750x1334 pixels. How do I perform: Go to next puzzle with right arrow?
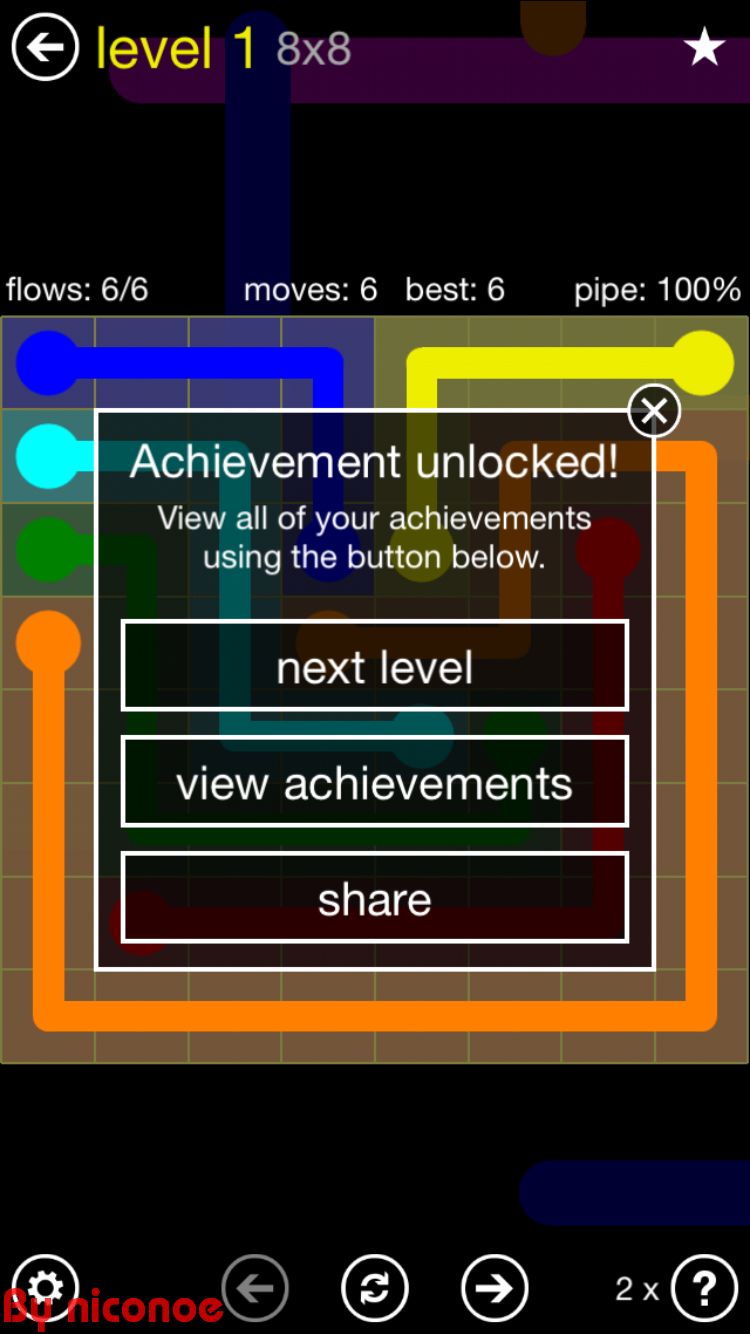494,1288
